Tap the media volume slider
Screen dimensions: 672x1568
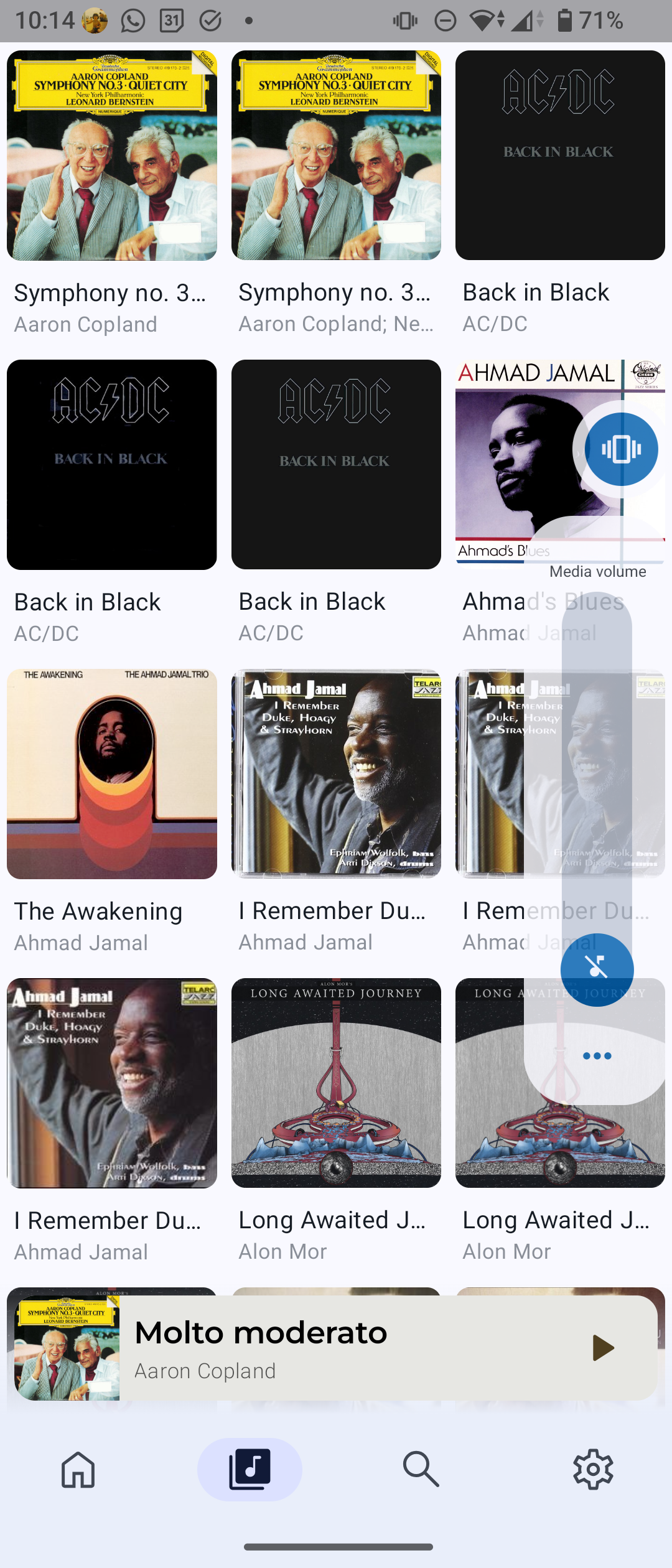(597, 778)
